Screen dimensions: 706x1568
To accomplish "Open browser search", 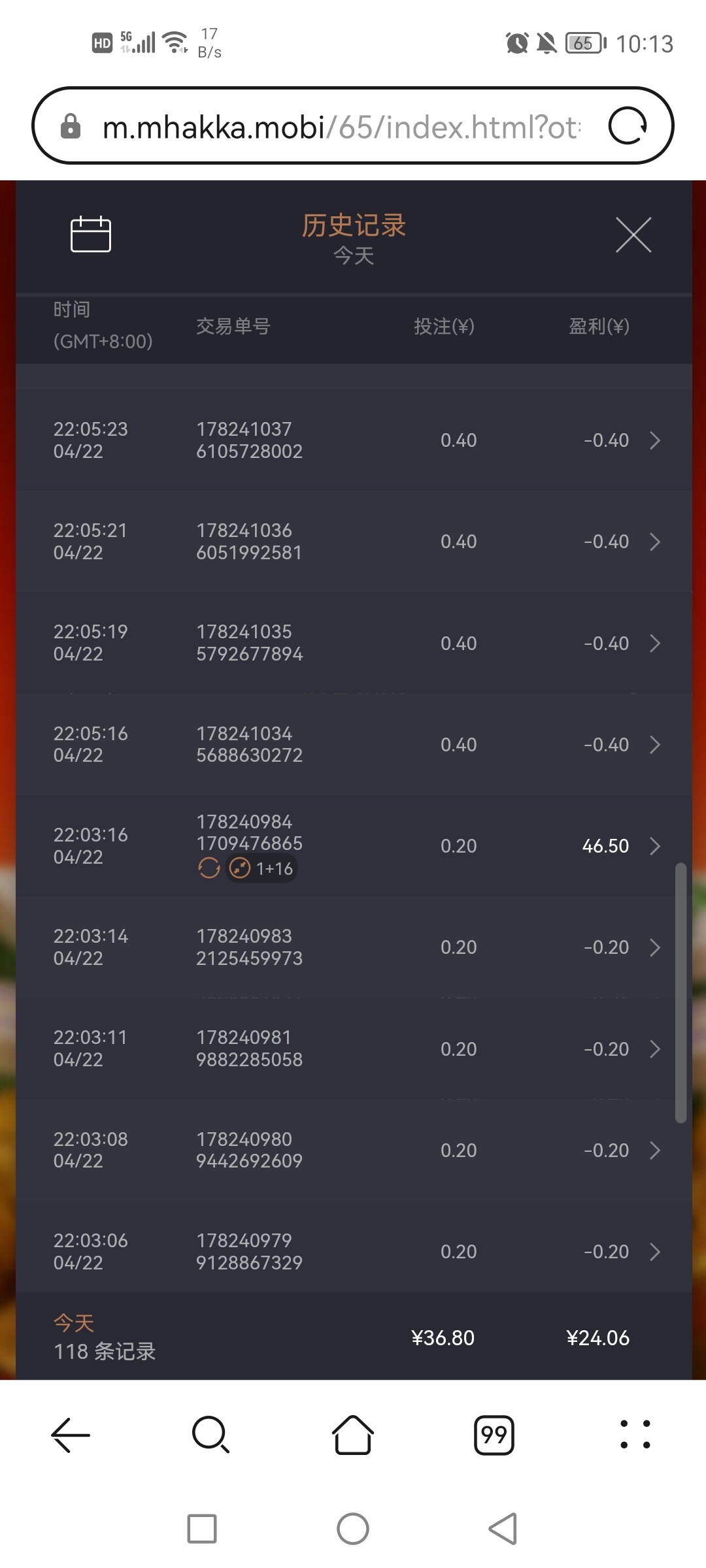I will (x=211, y=1435).
